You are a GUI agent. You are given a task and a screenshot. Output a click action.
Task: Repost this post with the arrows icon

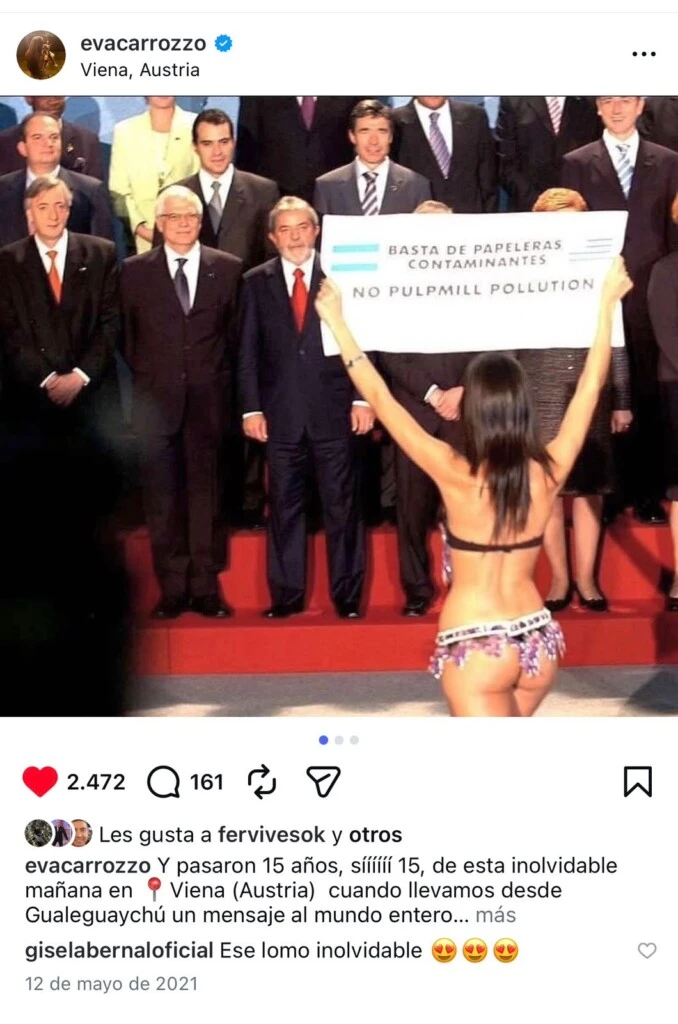[262, 781]
